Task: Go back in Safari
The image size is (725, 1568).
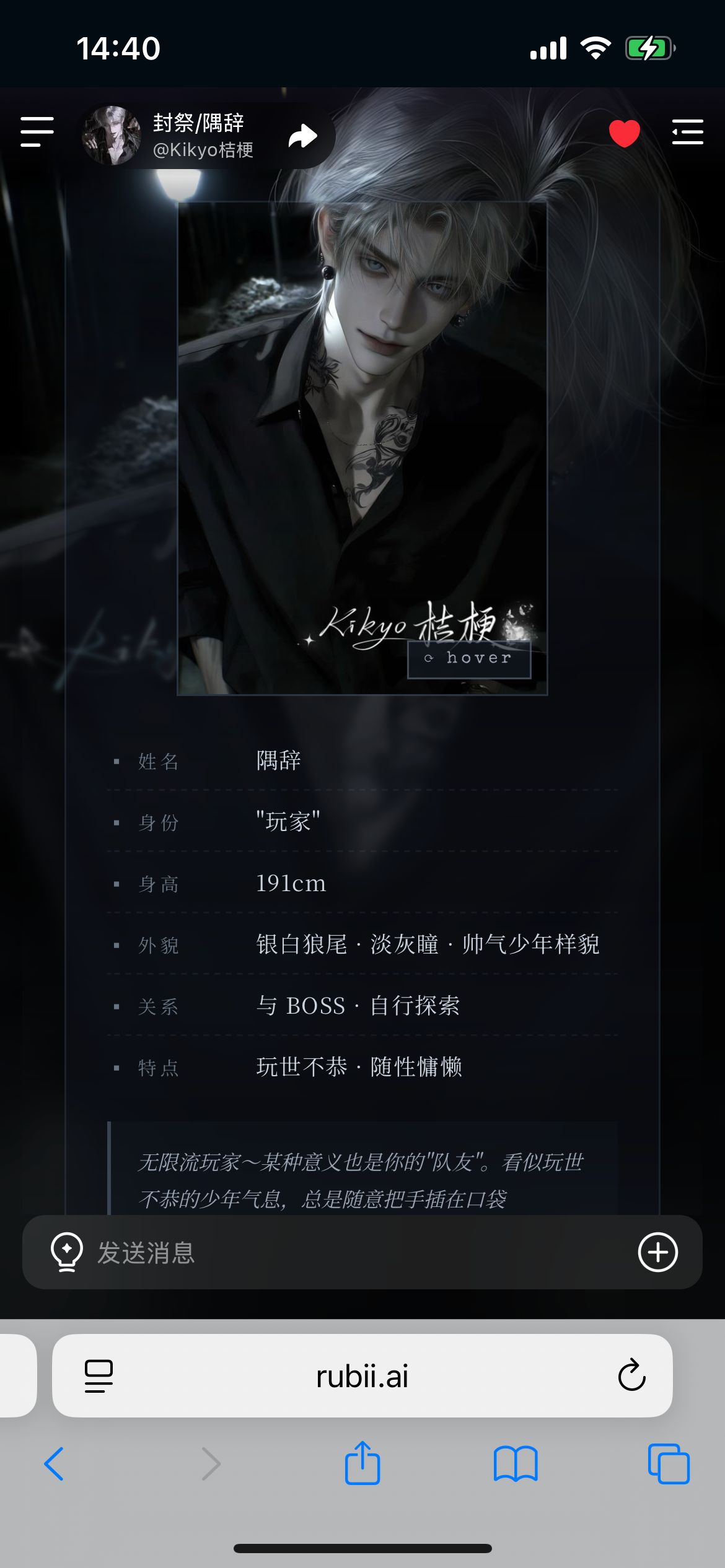Action: 54,1464
